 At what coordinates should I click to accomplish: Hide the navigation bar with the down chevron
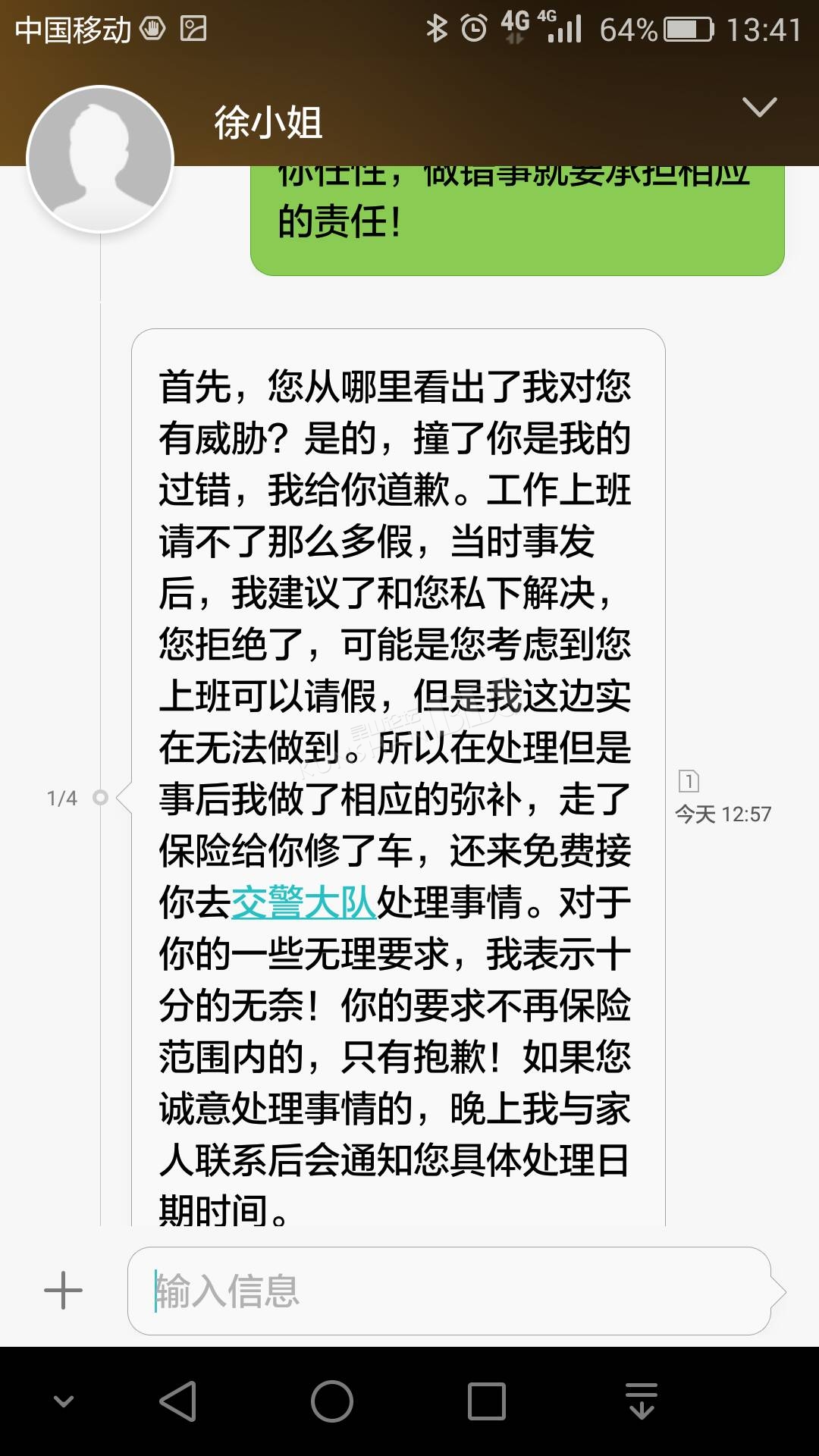click(64, 1401)
